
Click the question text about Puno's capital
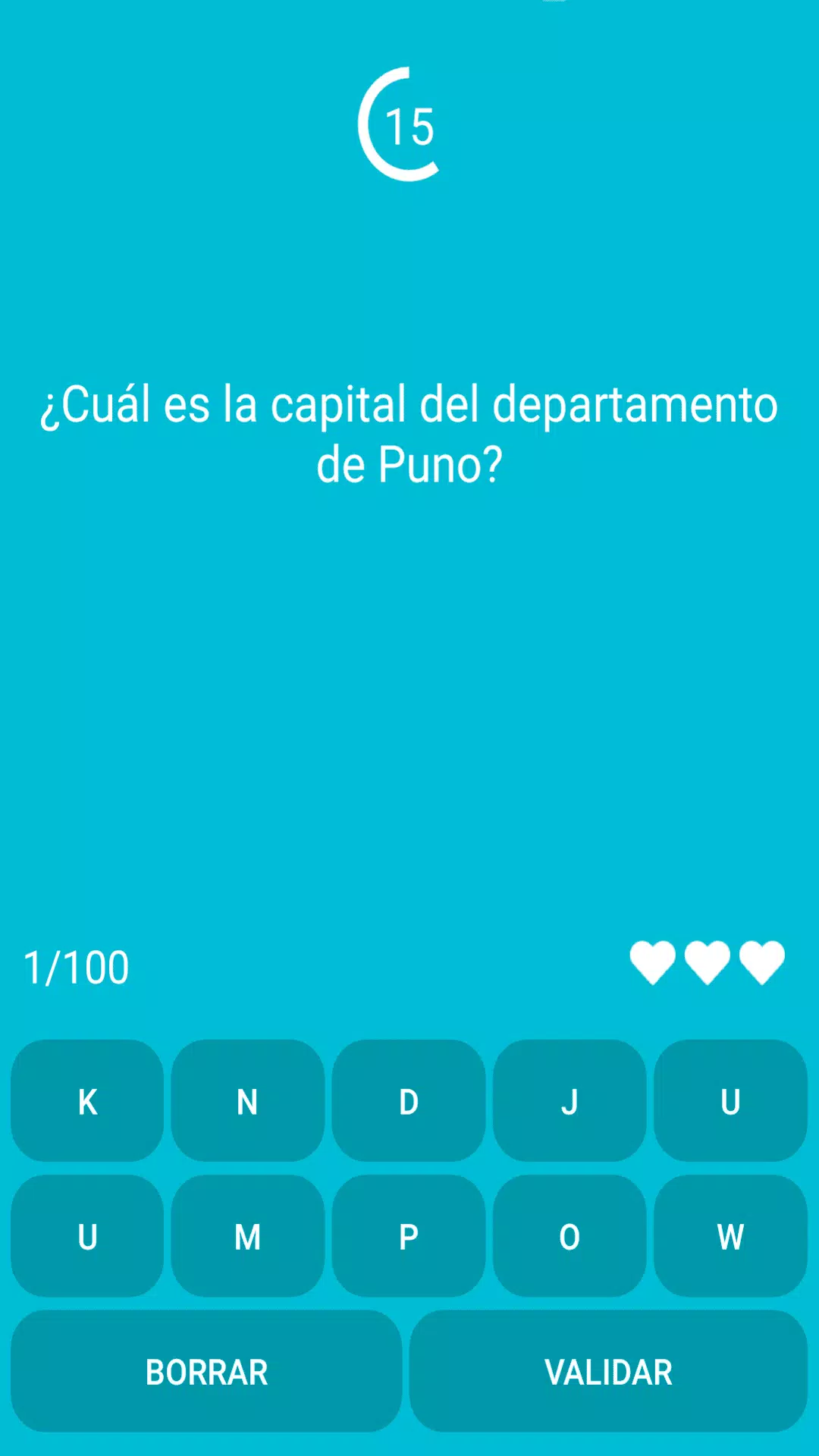point(409,432)
